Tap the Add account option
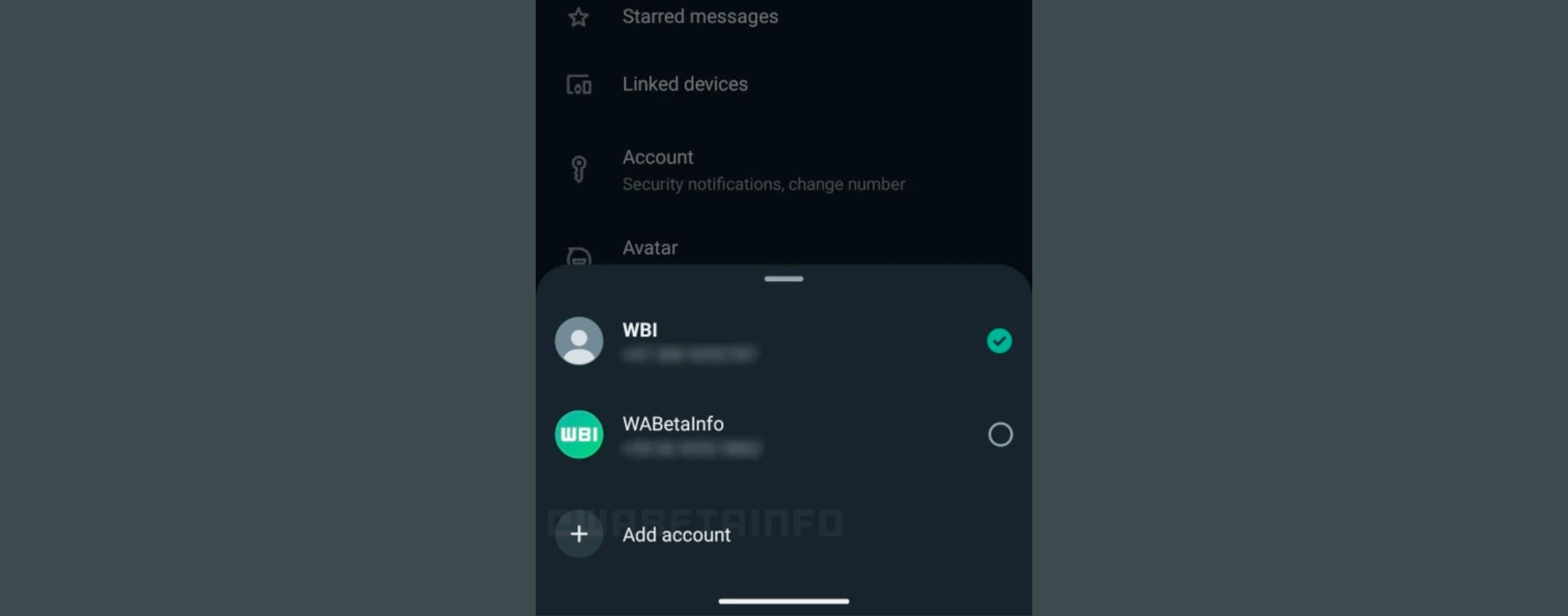Image resolution: width=1568 pixels, height=616 pixels. tap(675, 535)
